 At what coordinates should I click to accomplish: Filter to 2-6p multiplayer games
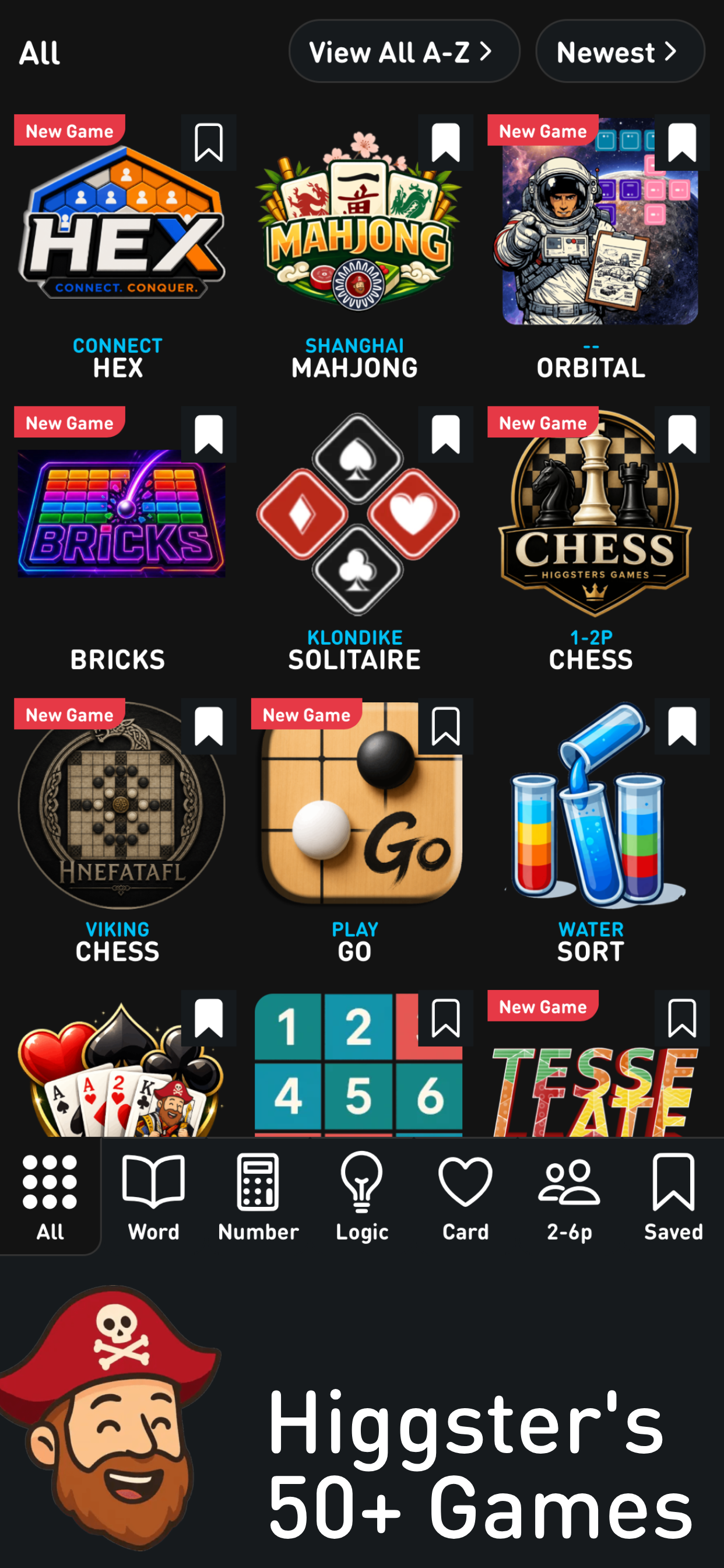coord(570,1196)
